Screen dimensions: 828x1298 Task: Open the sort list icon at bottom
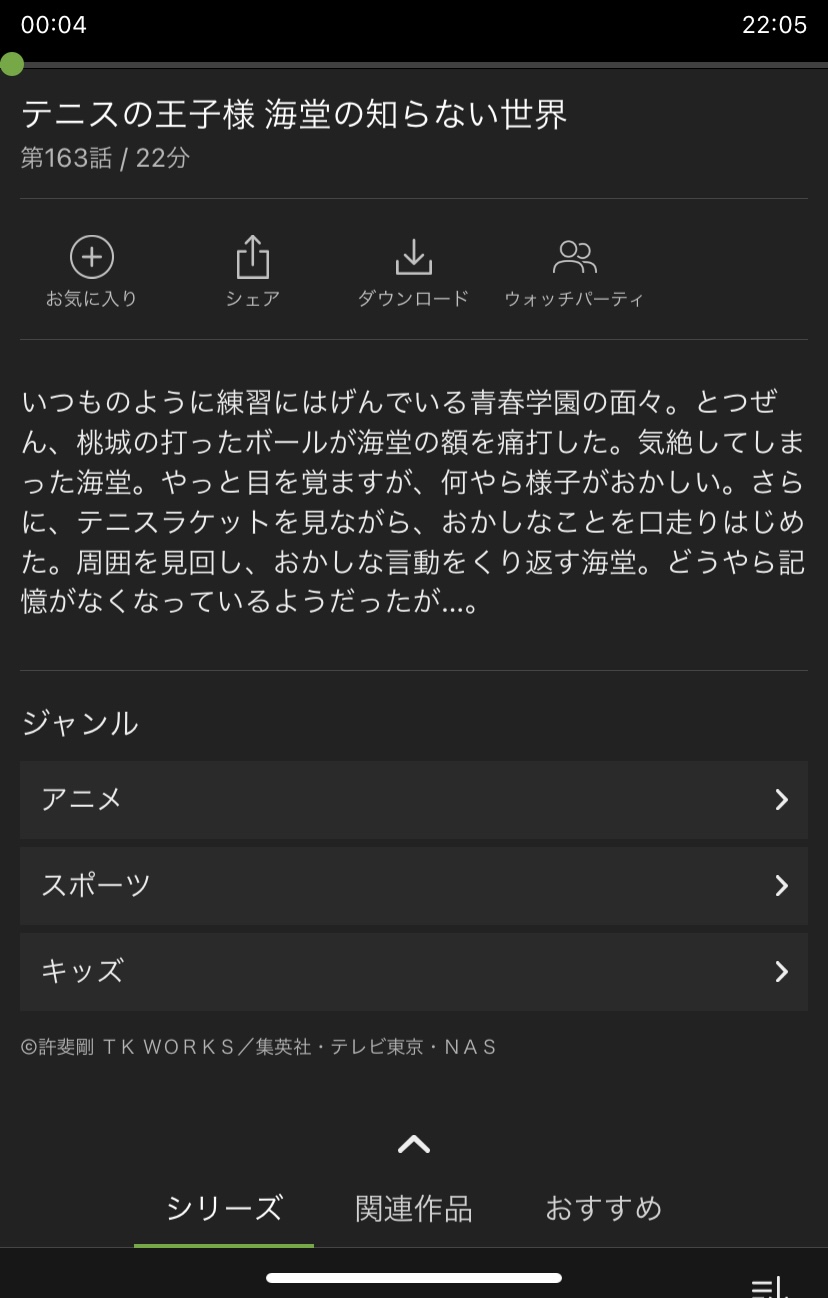768,1286
